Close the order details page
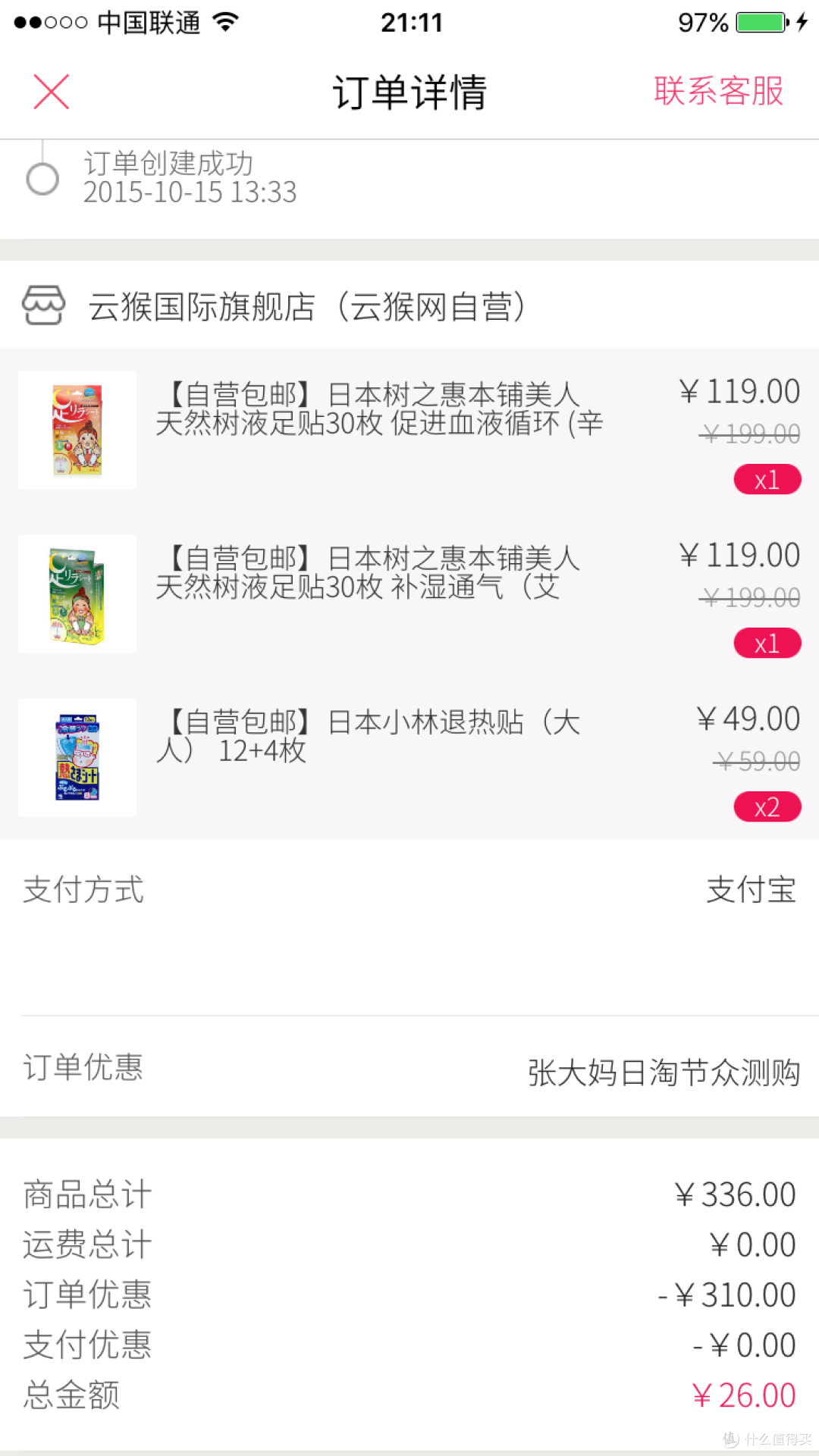Image resolution: width=819 pixels, height=1456 pixels. [x=52, y=92]
